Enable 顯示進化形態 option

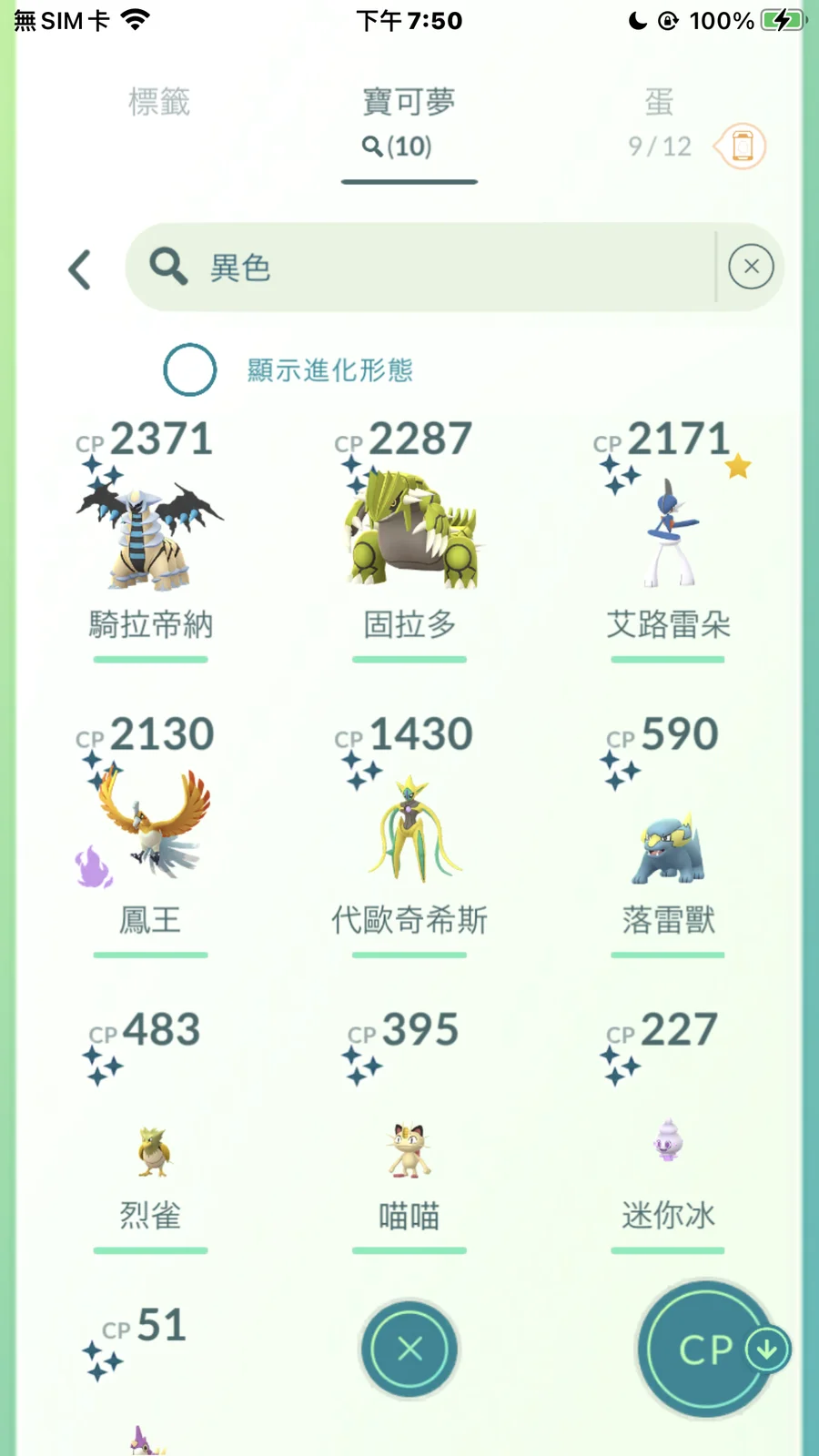pyautogui.click(x=190, y=369)
